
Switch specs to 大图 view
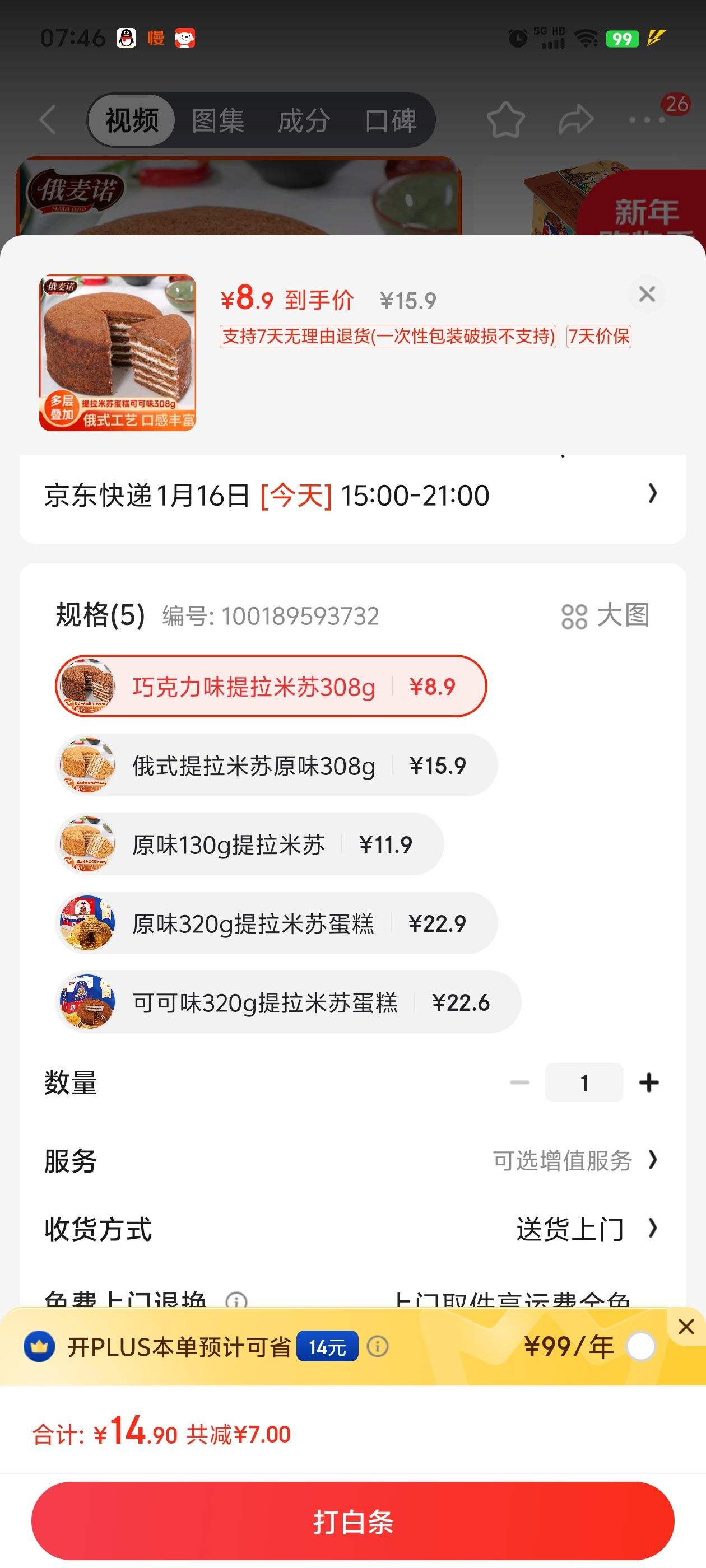click(x=606, y=615)
